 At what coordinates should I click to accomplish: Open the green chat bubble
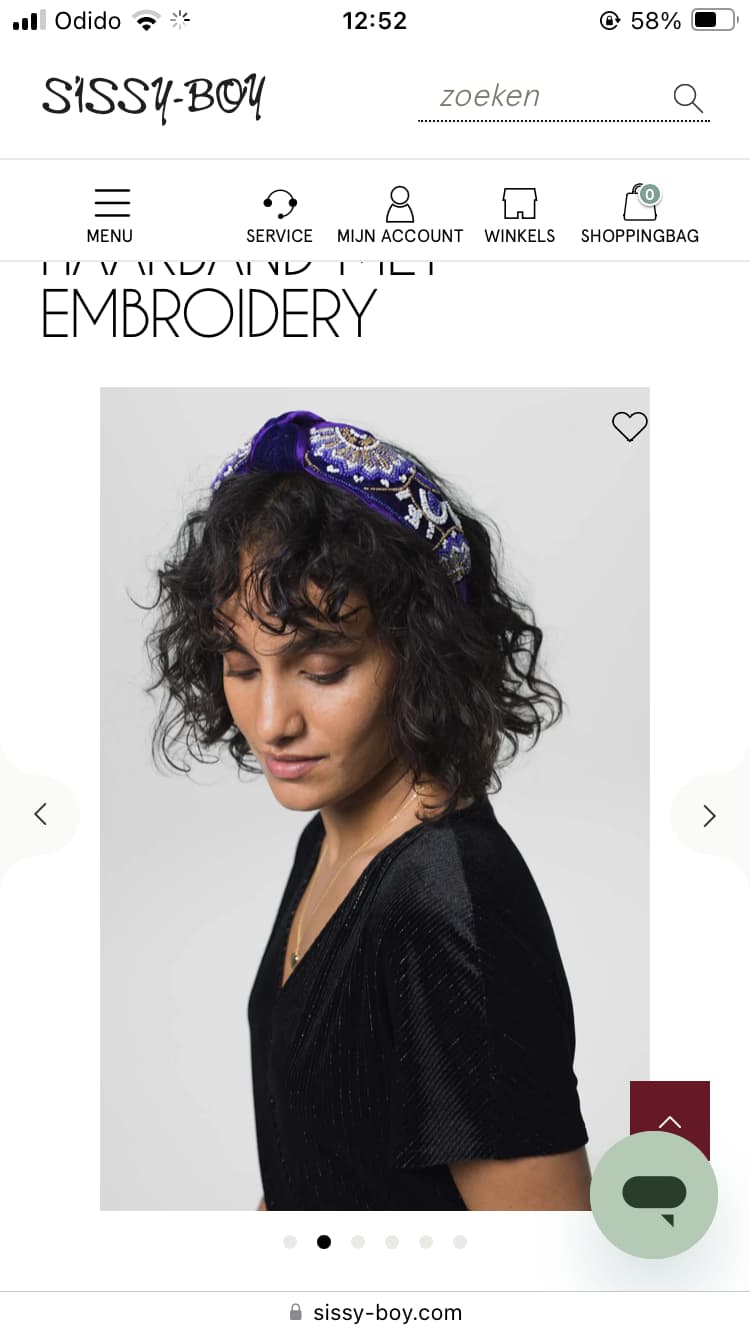[x=654, y=1195]
